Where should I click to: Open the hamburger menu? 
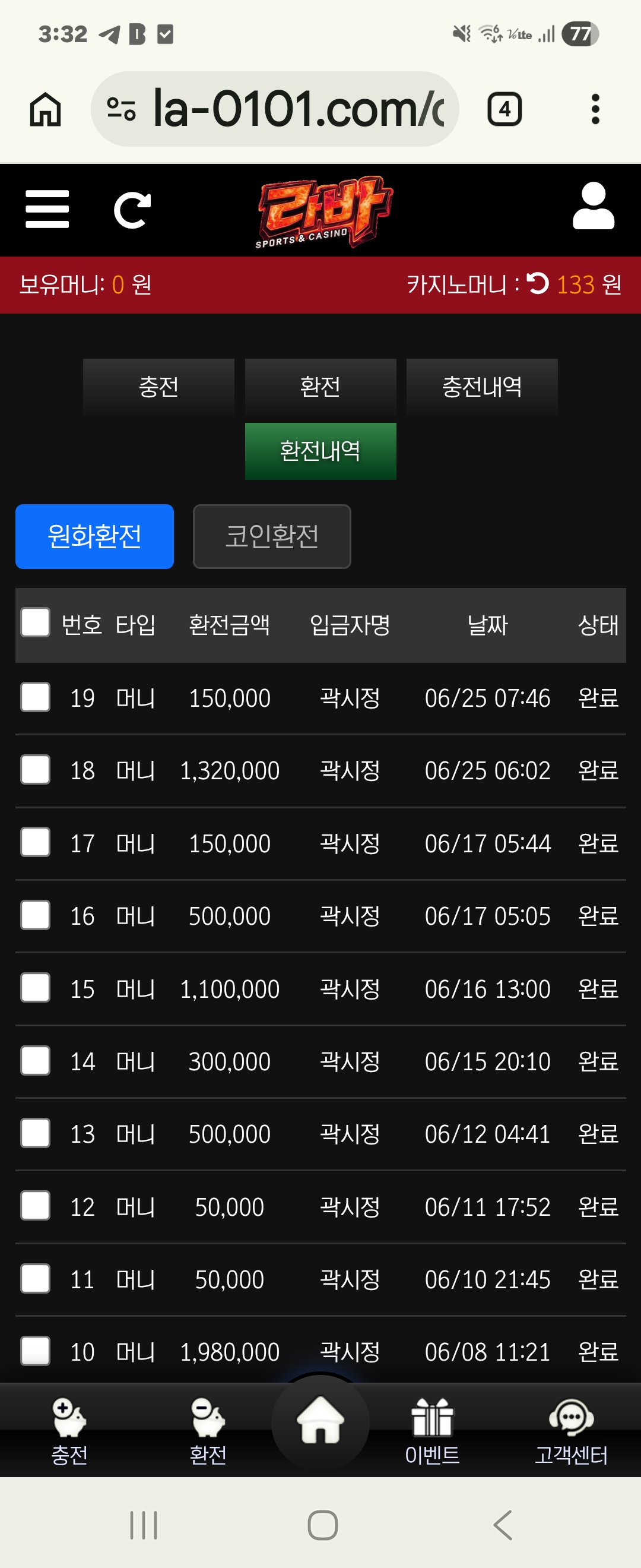(47, 209)
